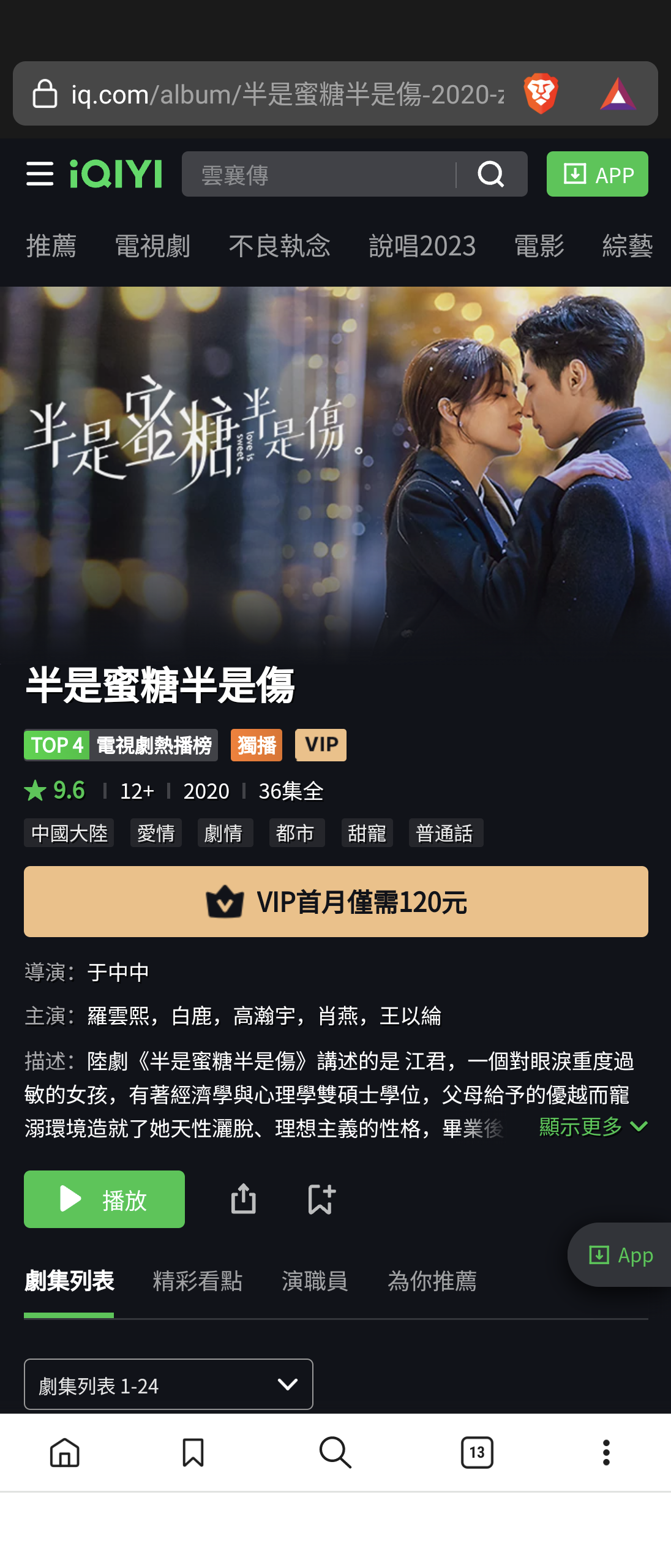
Task: Open the 演職員 tab
Action: [x=315, y=1281]
